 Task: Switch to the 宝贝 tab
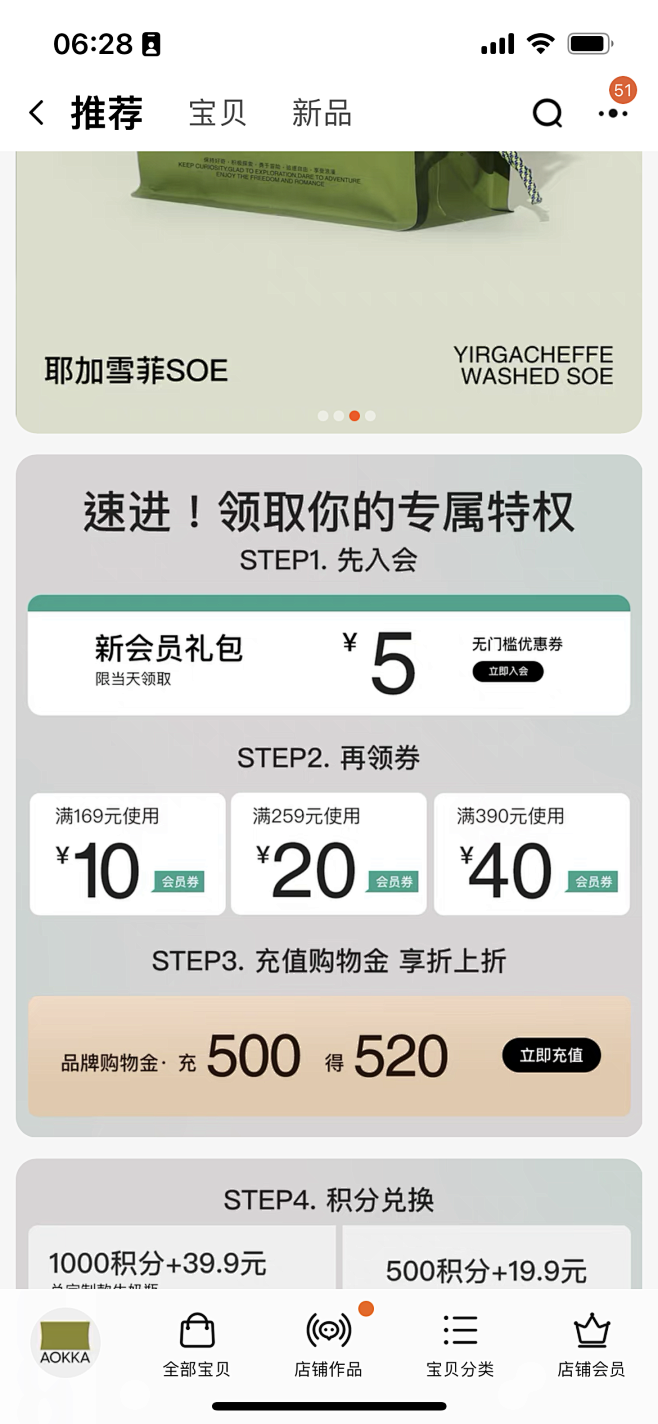[217, 113]
